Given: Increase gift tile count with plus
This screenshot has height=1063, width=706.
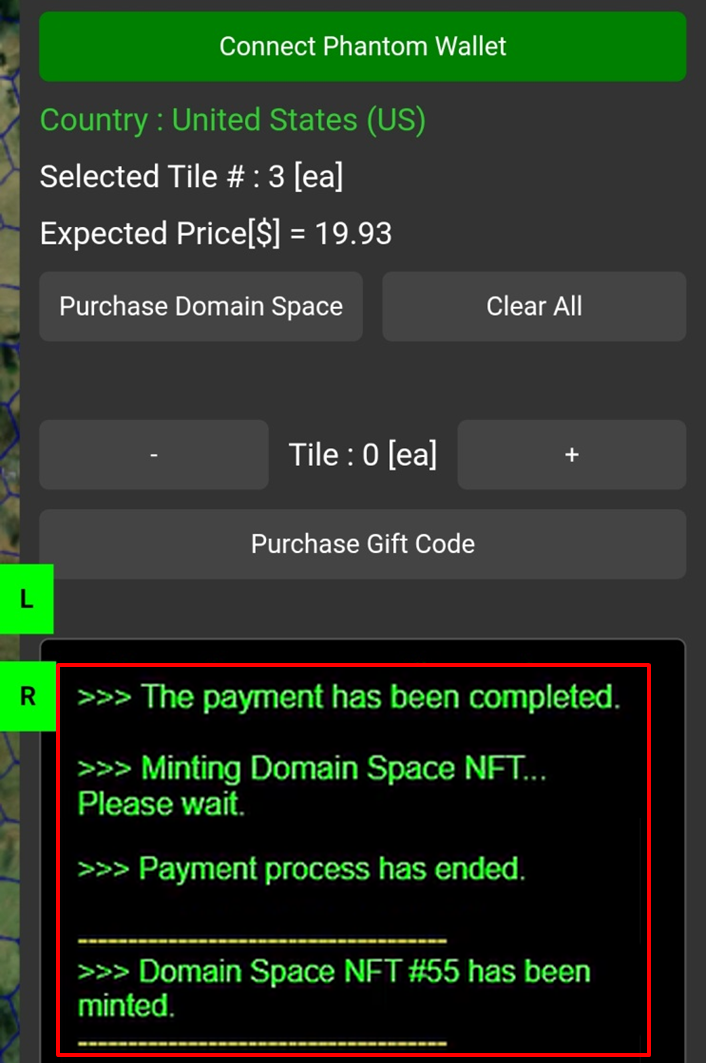Looking at the screenshot, I should click(571, 455).
